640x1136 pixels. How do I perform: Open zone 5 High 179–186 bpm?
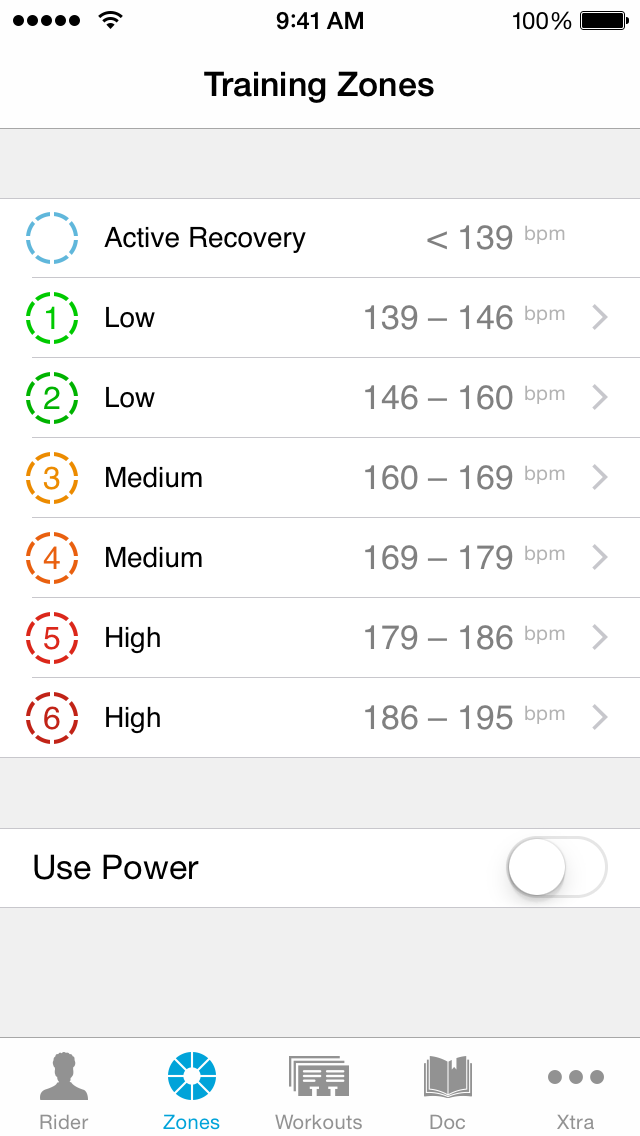[x=320, y=638]
